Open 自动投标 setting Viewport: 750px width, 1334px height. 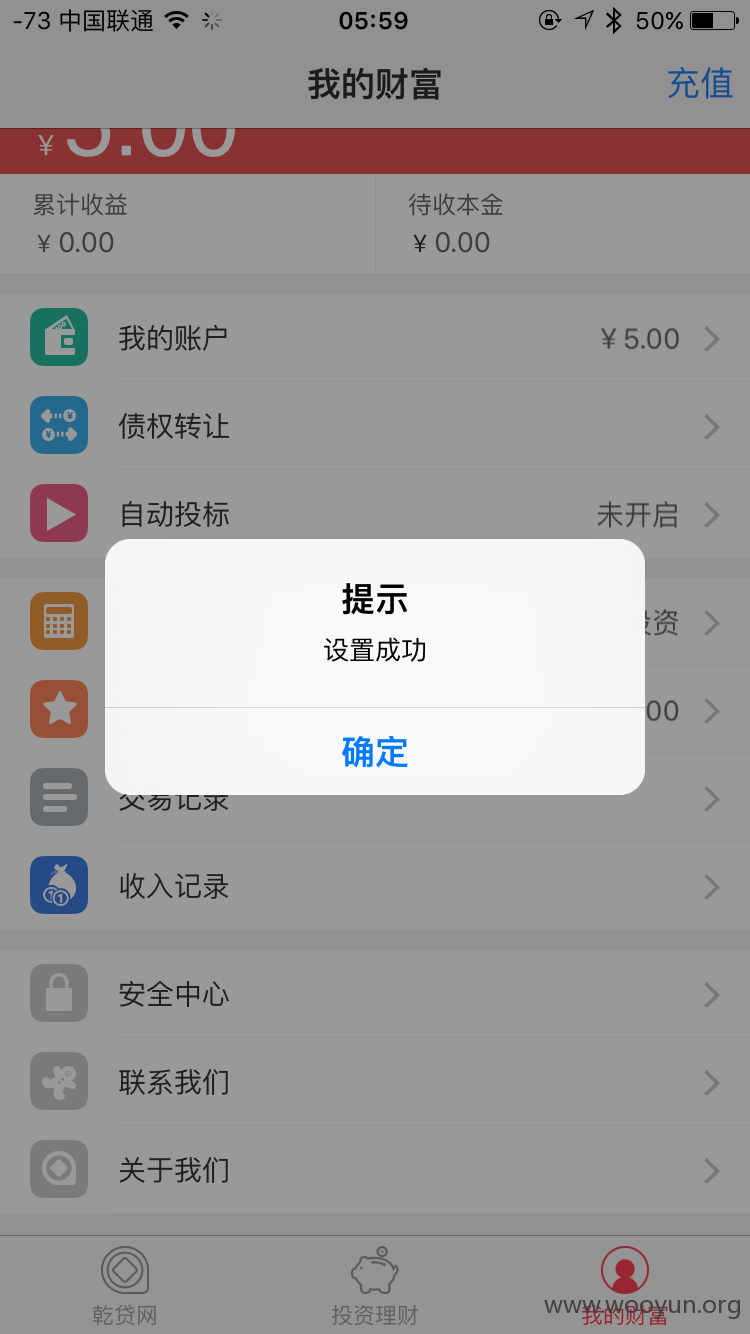[x=375, y=514]
